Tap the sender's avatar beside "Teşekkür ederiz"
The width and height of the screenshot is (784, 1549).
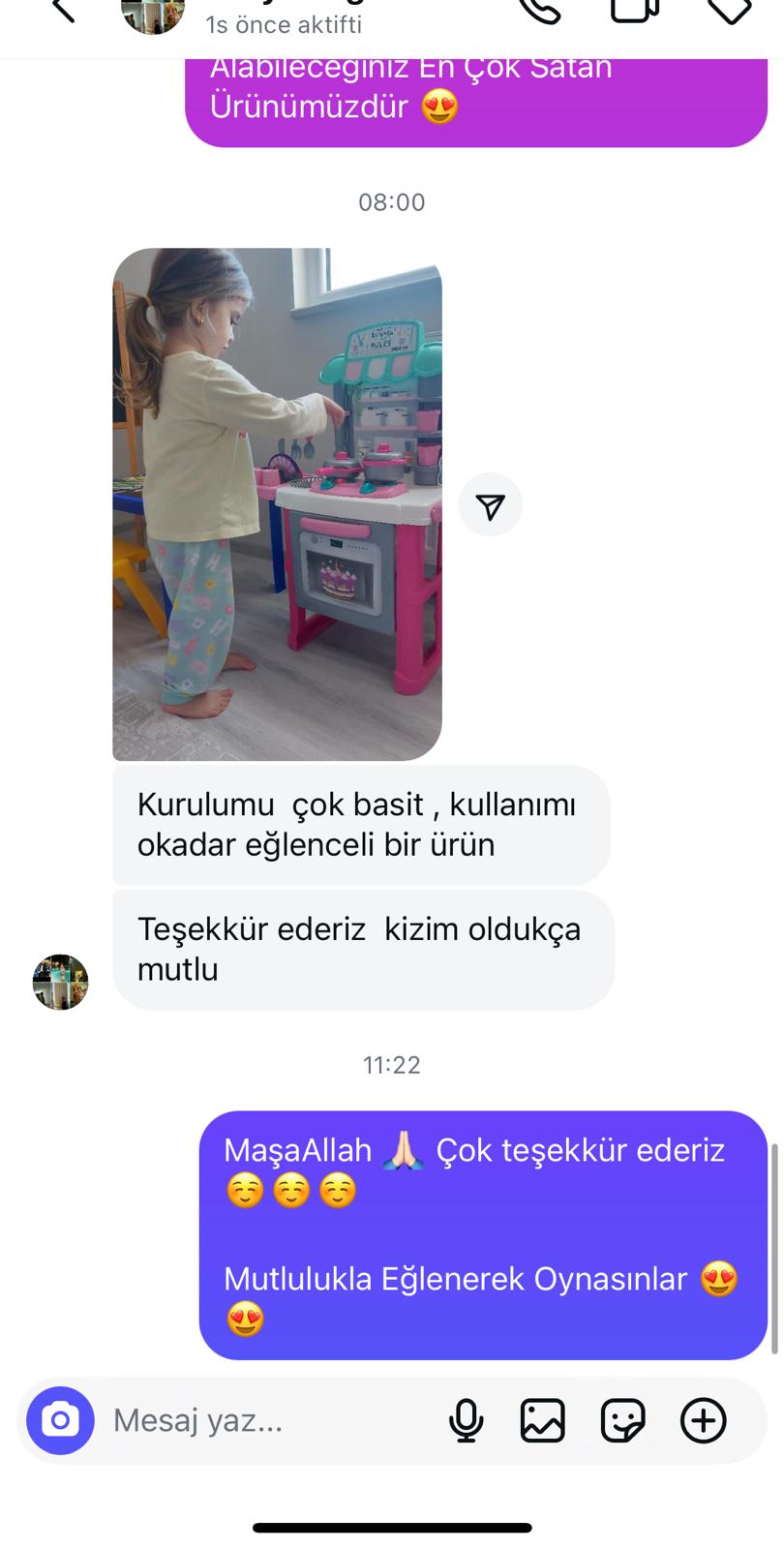pyautogui.click(x=60, y=982)
